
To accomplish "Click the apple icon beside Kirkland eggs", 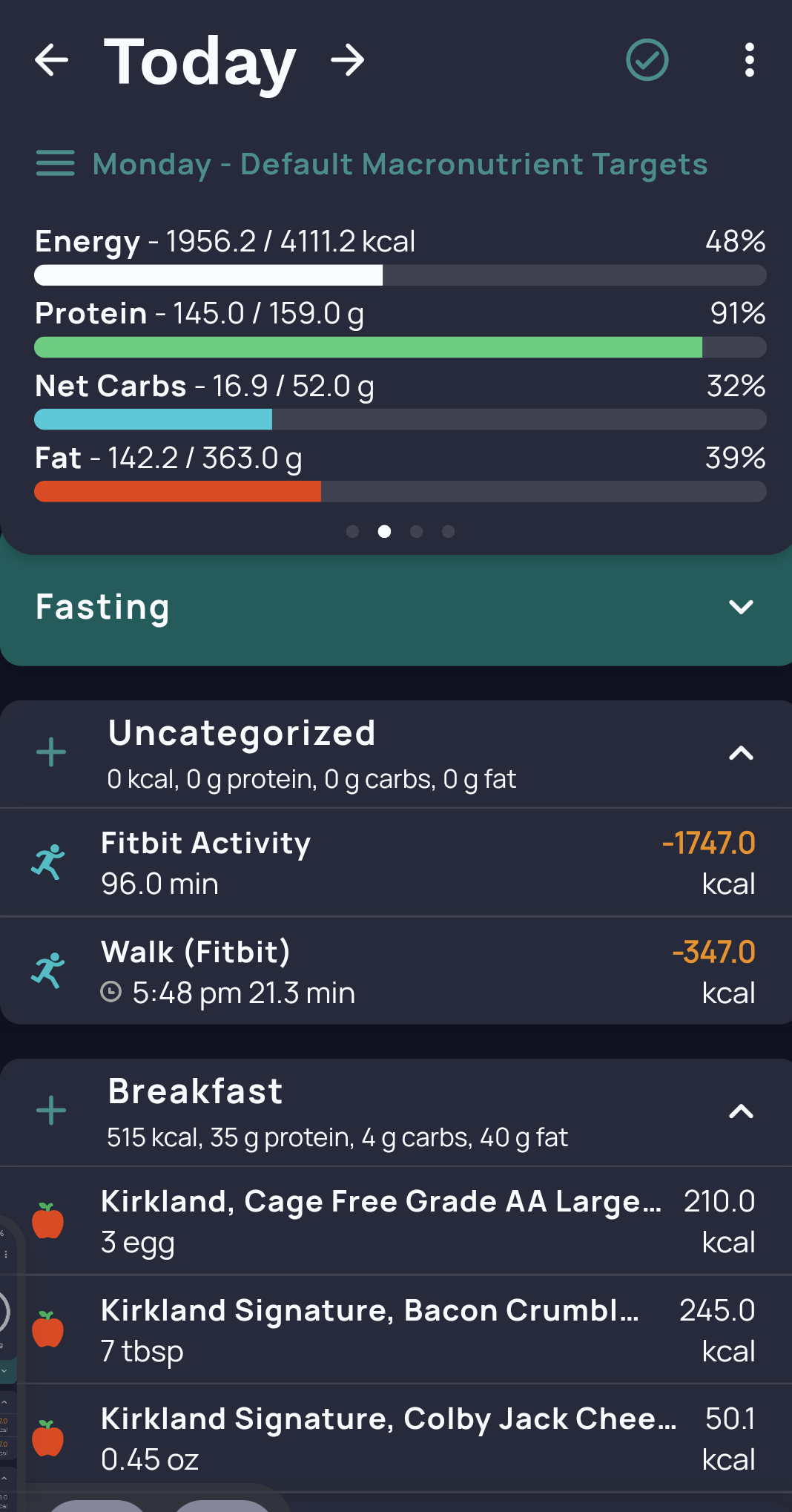I will click(47, 1219).
